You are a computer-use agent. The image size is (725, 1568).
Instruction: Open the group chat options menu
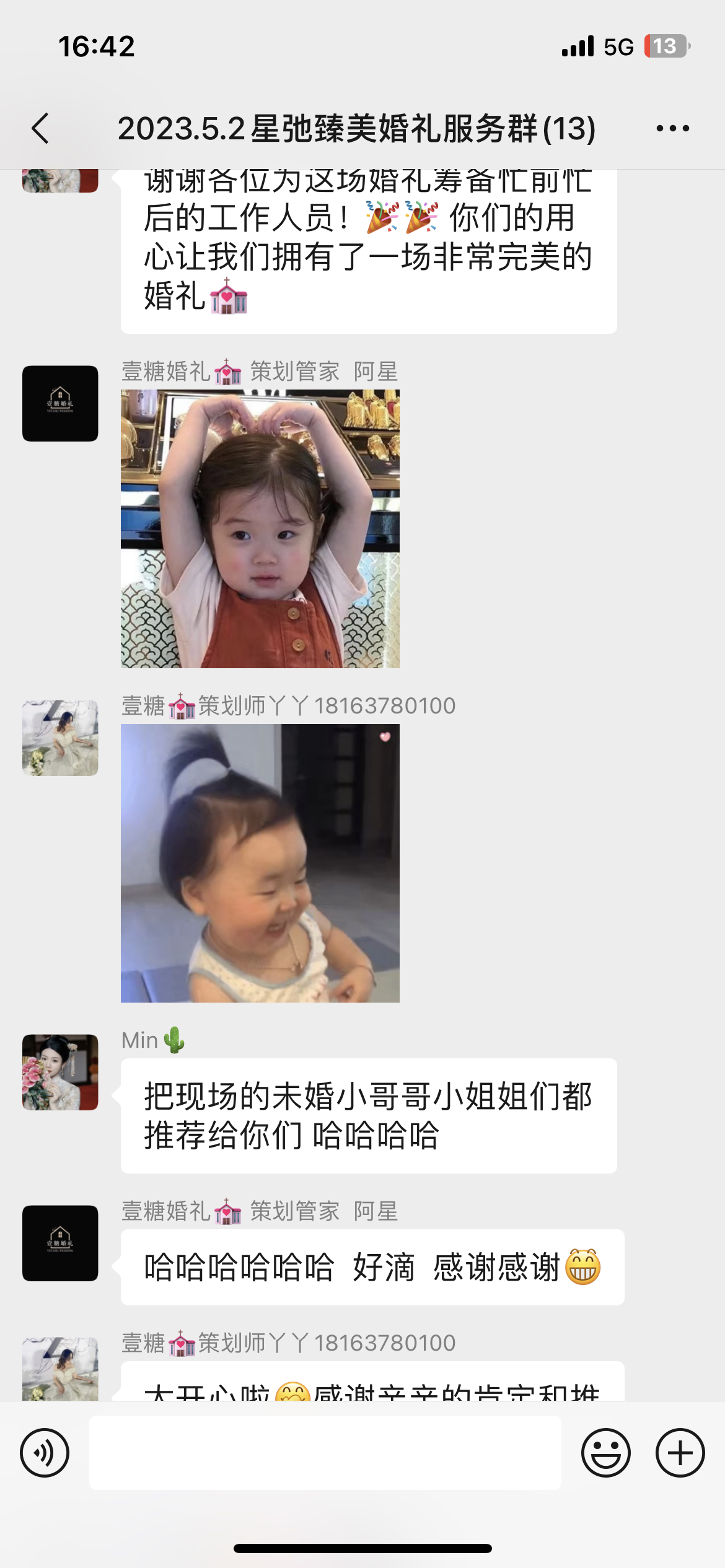[672, 128]
